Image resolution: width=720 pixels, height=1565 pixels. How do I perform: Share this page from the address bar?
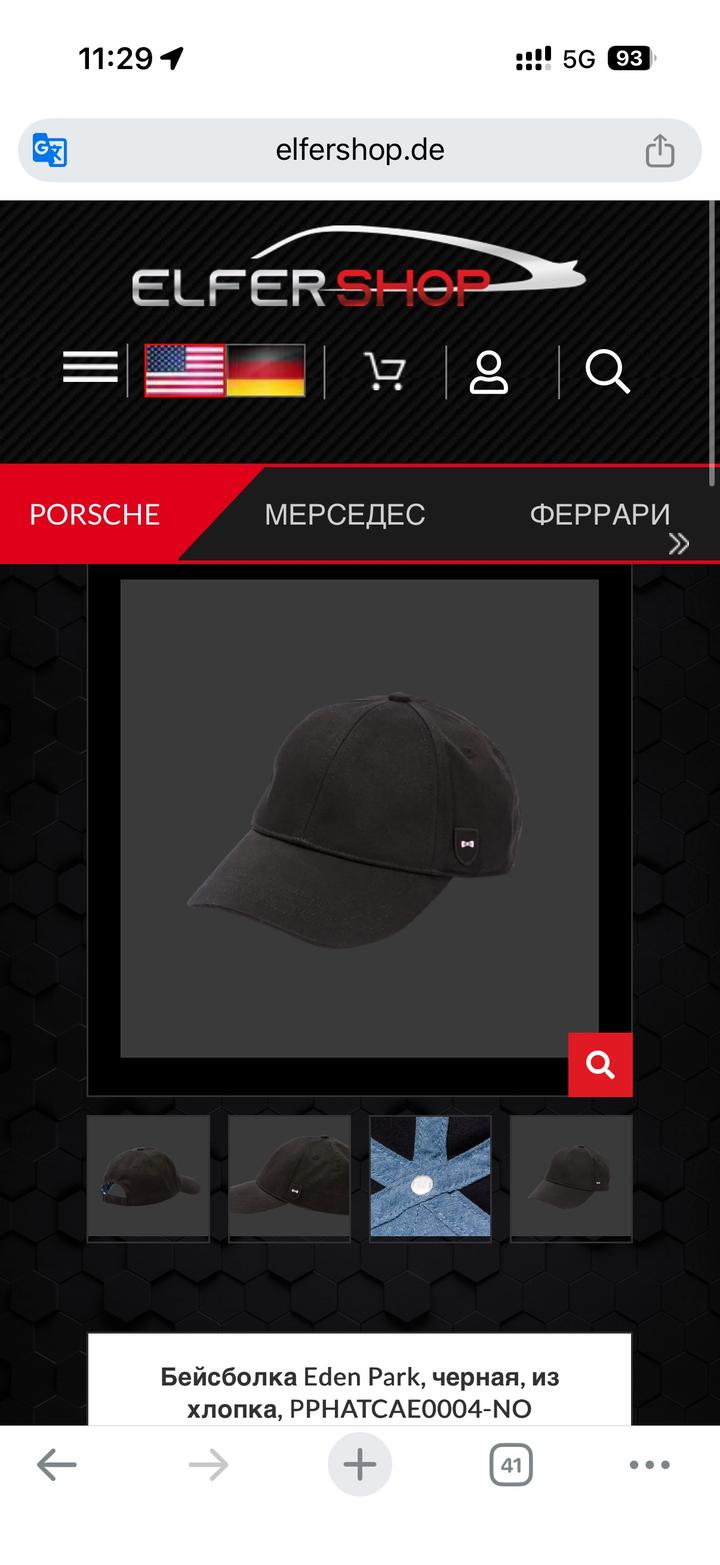(x=660, y=151)
